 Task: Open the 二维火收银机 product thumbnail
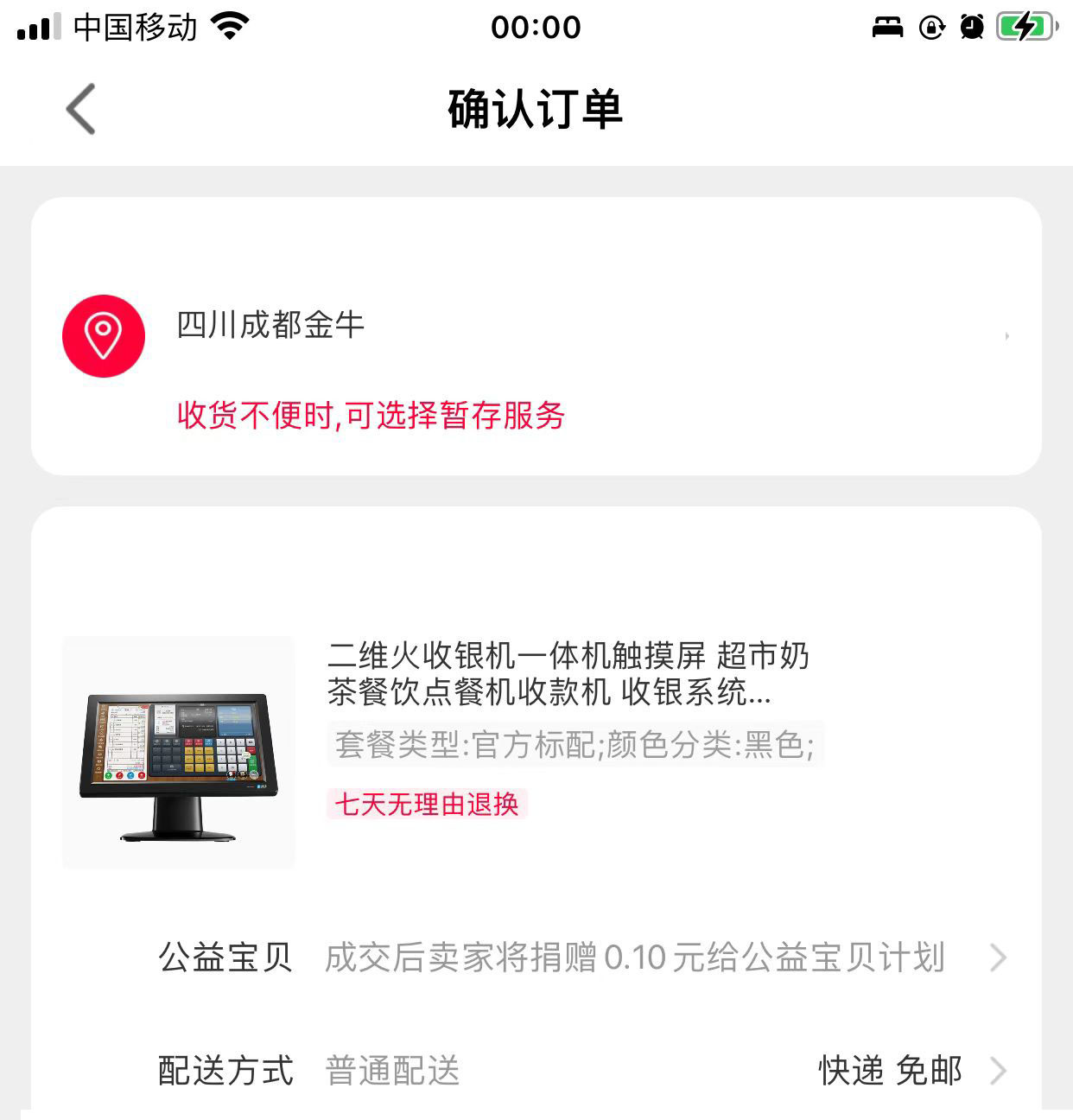179,752
